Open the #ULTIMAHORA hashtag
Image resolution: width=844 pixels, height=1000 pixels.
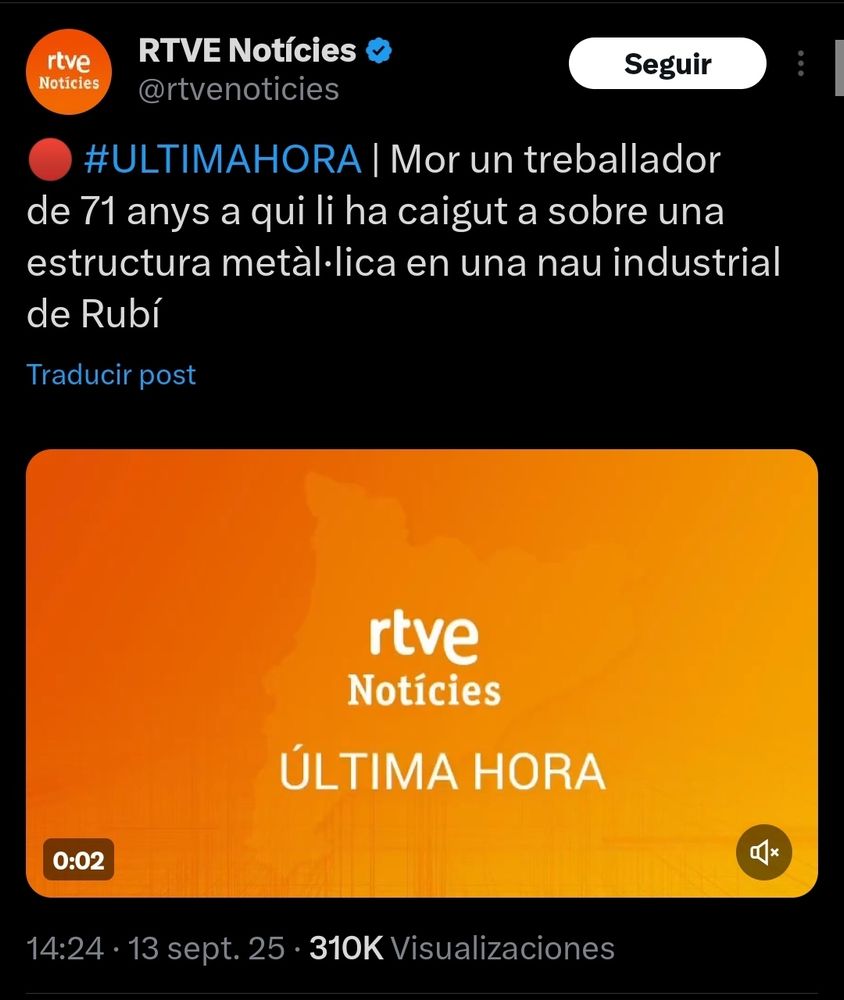click(223, 159)
